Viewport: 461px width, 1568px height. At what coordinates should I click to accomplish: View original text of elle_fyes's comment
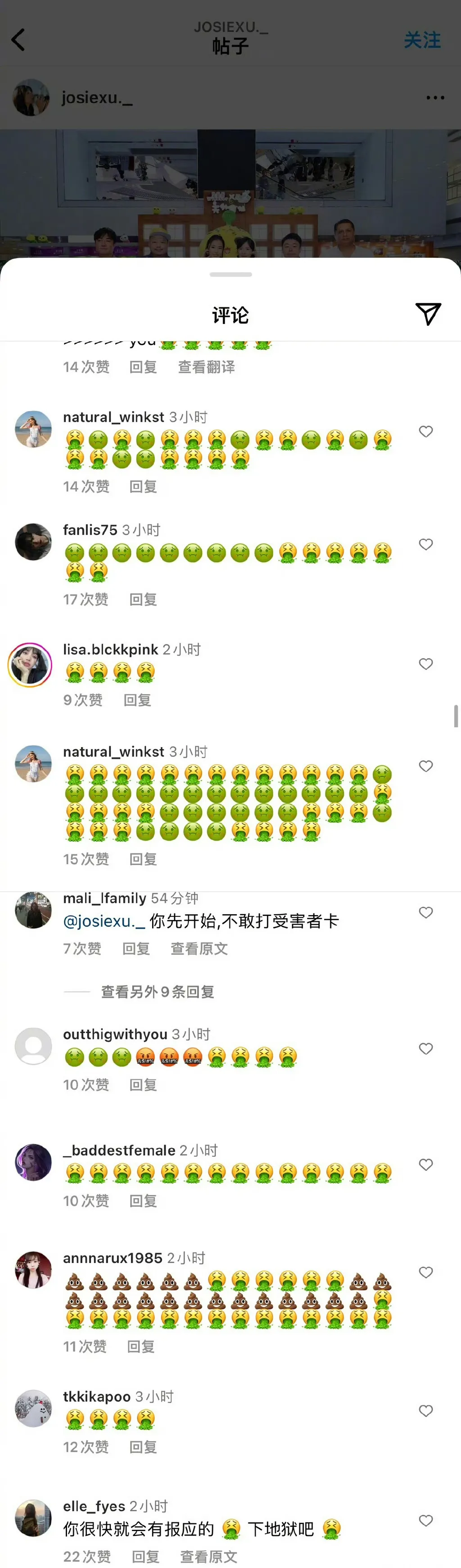click(208, 1556)
